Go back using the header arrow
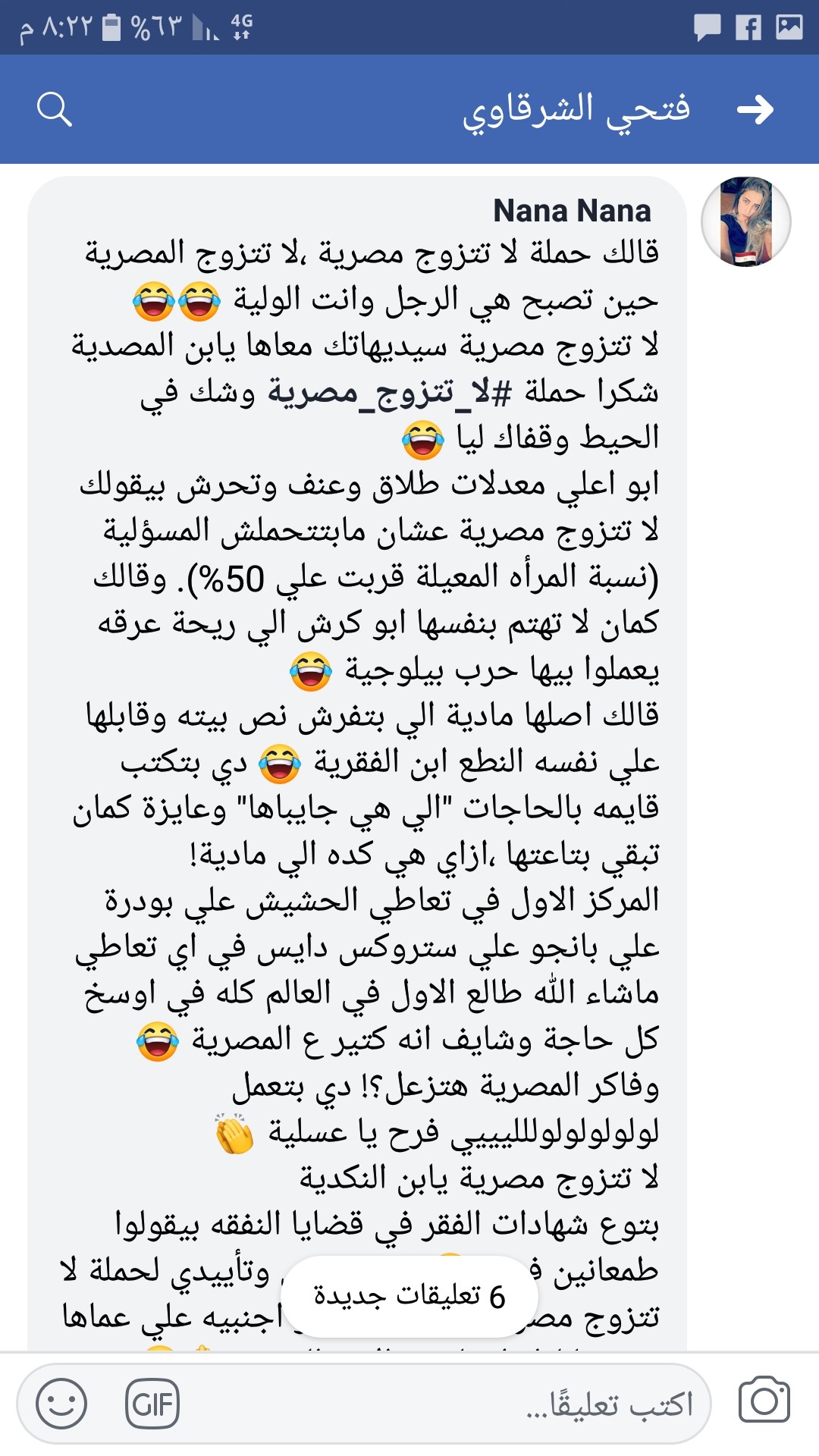819x1456 pixels. 755,110
